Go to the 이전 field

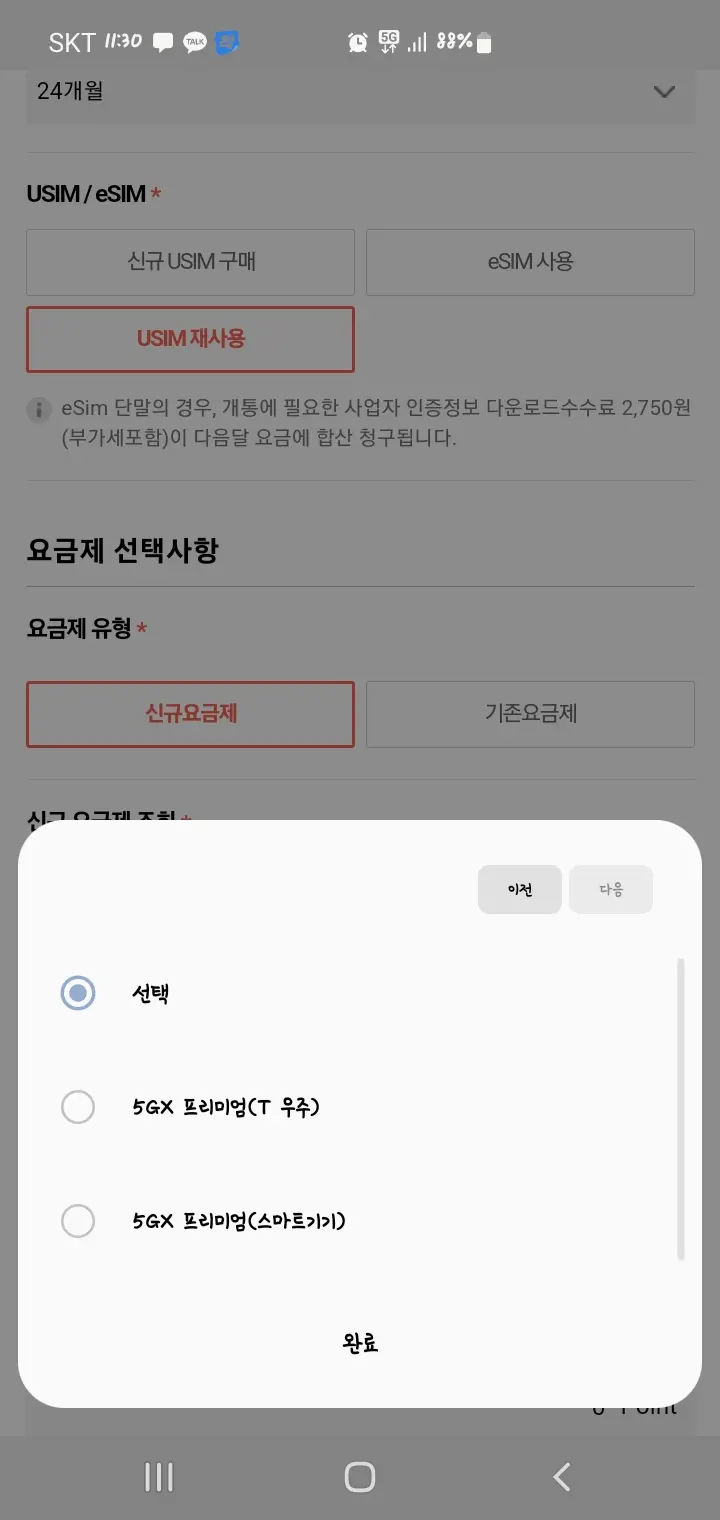coord(519,889)
